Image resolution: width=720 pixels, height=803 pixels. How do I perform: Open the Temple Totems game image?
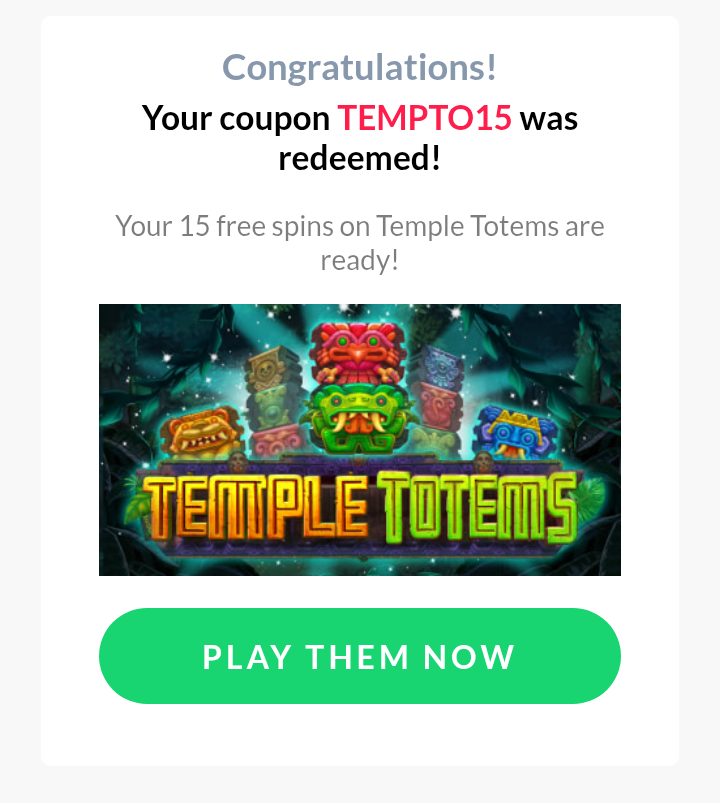[360, 440]
